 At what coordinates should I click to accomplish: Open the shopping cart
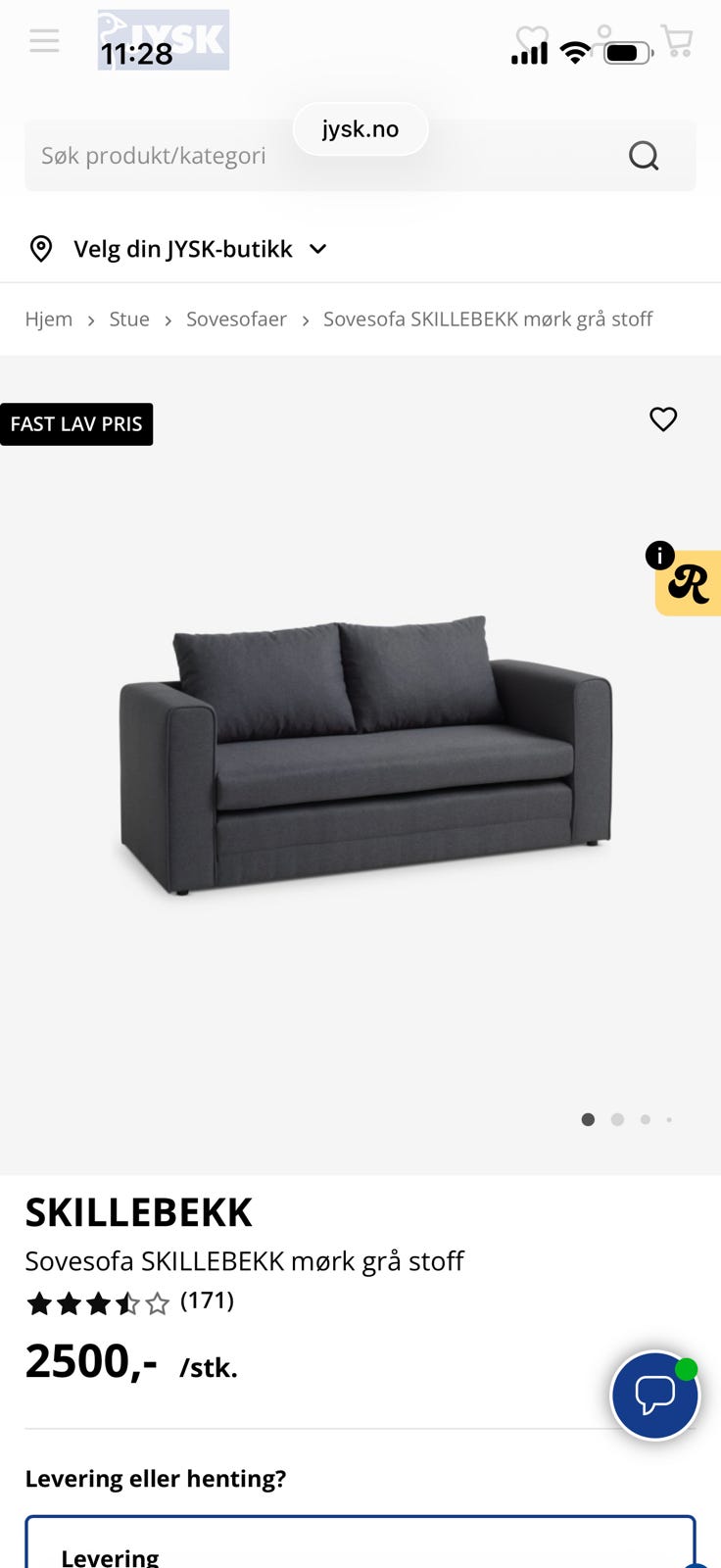[677, 40]
